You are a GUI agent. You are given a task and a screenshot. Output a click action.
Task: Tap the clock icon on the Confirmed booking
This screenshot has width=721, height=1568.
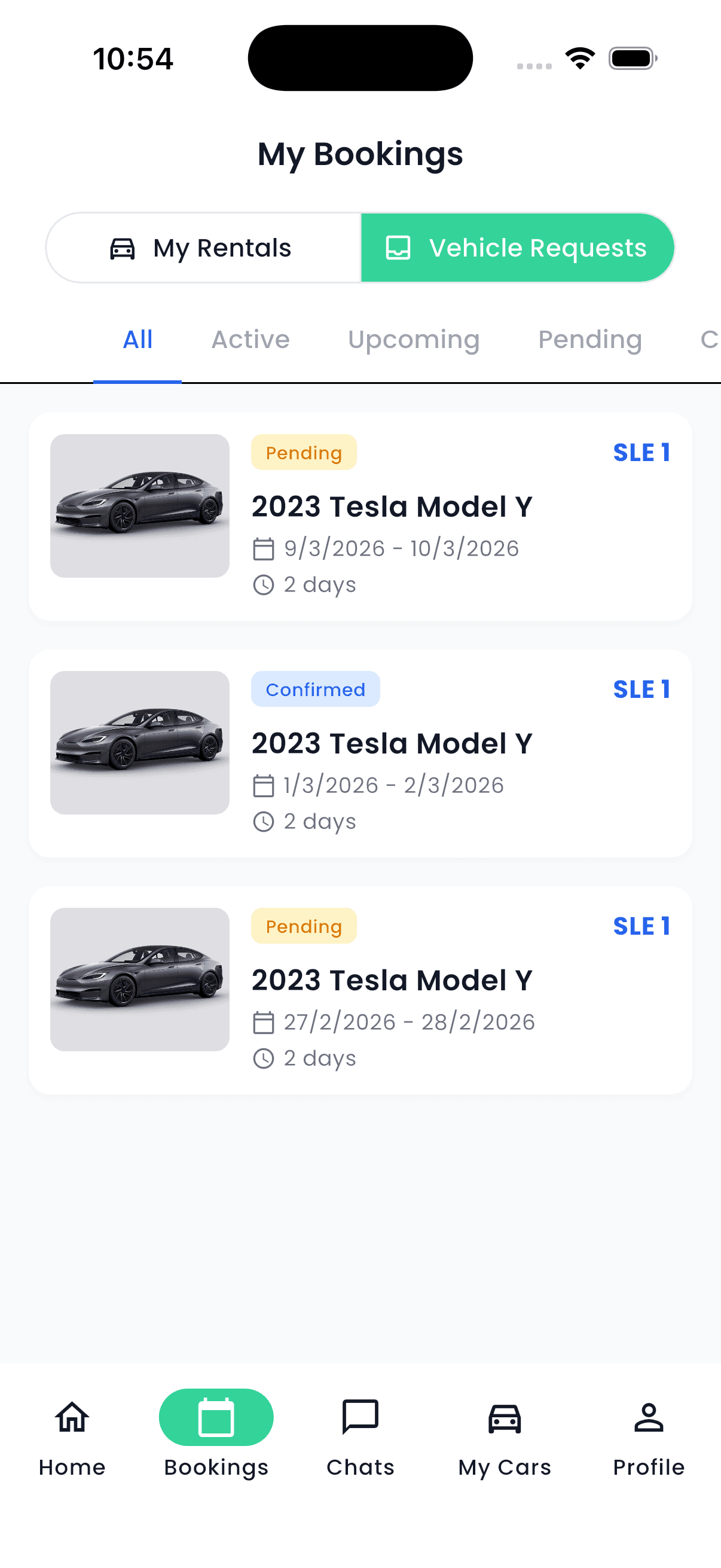click(264, 820)
